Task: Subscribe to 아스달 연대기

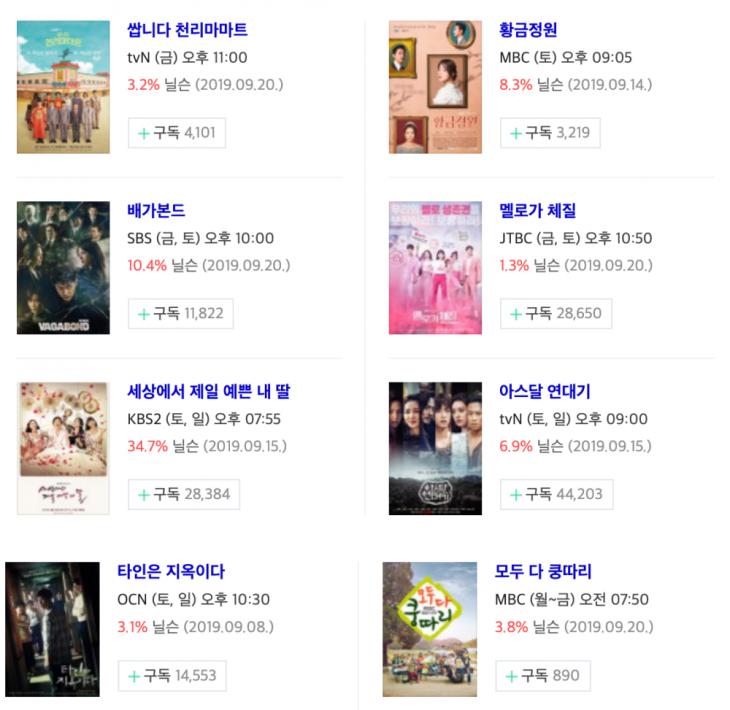Action: (x=555, y=494)
